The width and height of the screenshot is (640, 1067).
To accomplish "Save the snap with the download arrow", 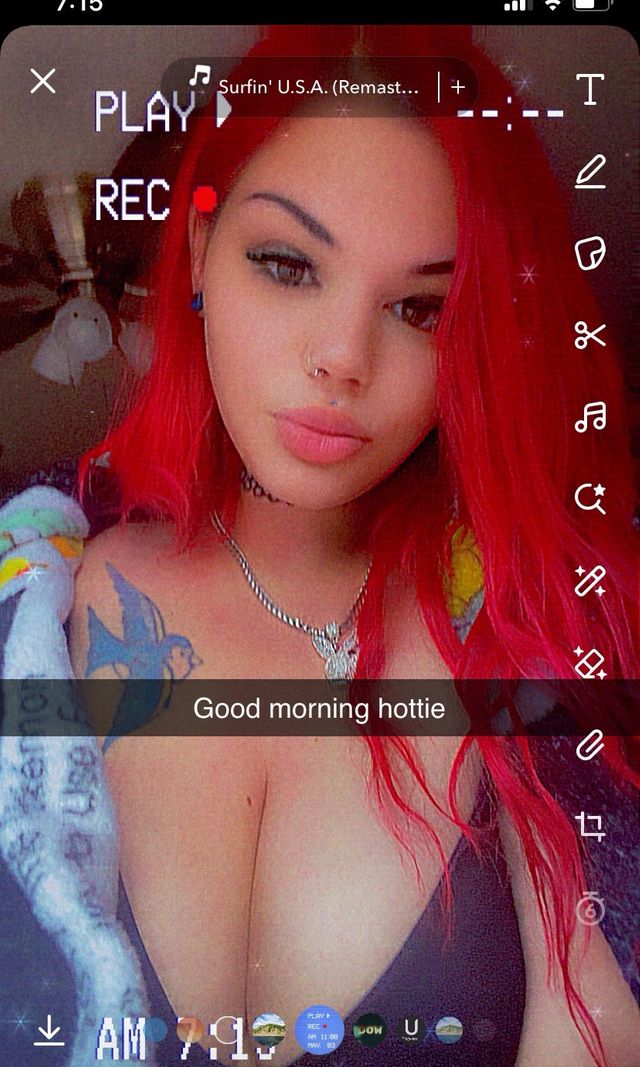I will pyautogui.click(x=48, y=1030).
